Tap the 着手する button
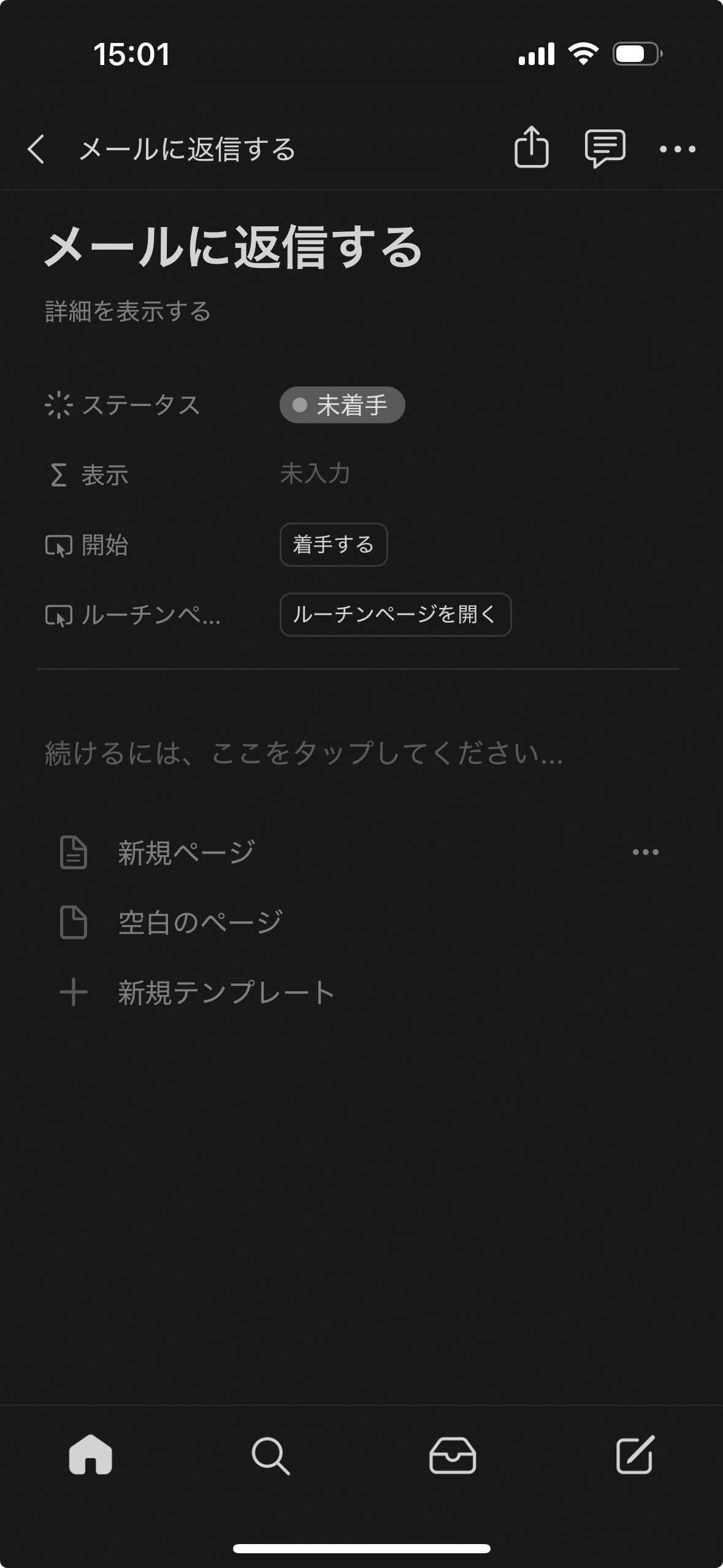This screenshot has height=1568, width=723. click(334, 545)
